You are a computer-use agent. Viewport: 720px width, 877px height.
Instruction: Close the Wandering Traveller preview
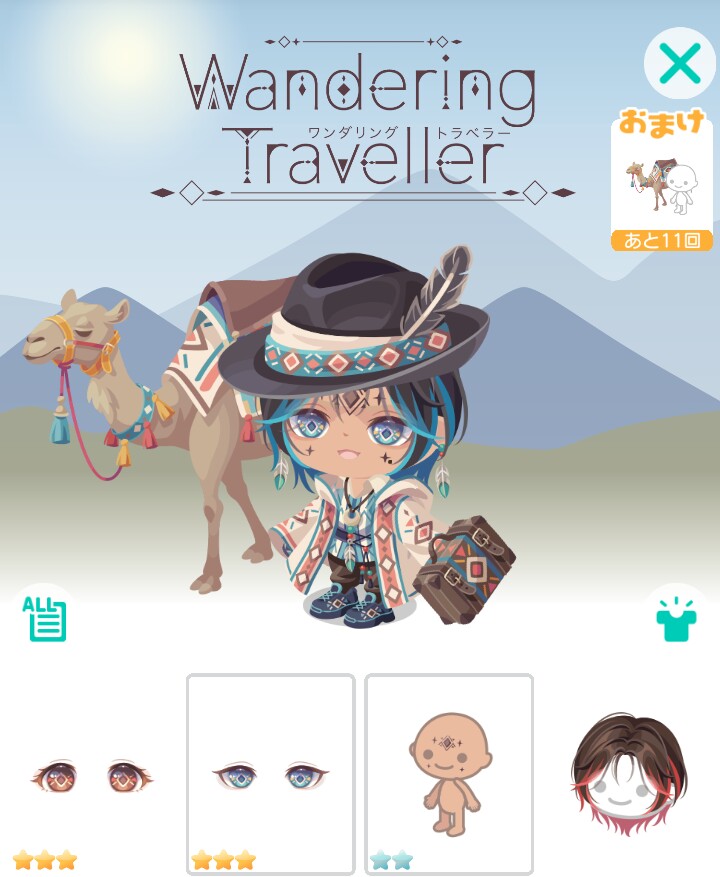679,63
